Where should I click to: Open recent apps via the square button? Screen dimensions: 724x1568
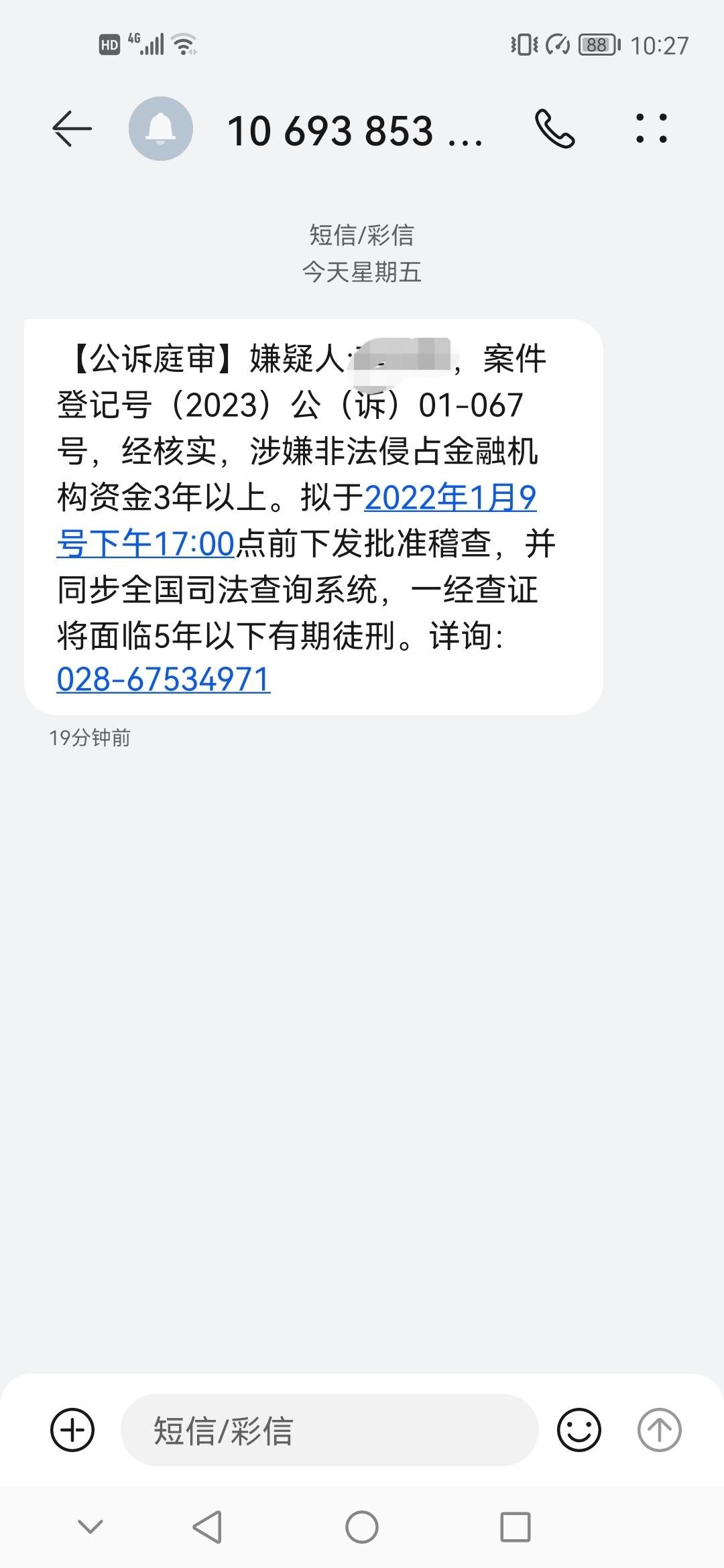516,1527
